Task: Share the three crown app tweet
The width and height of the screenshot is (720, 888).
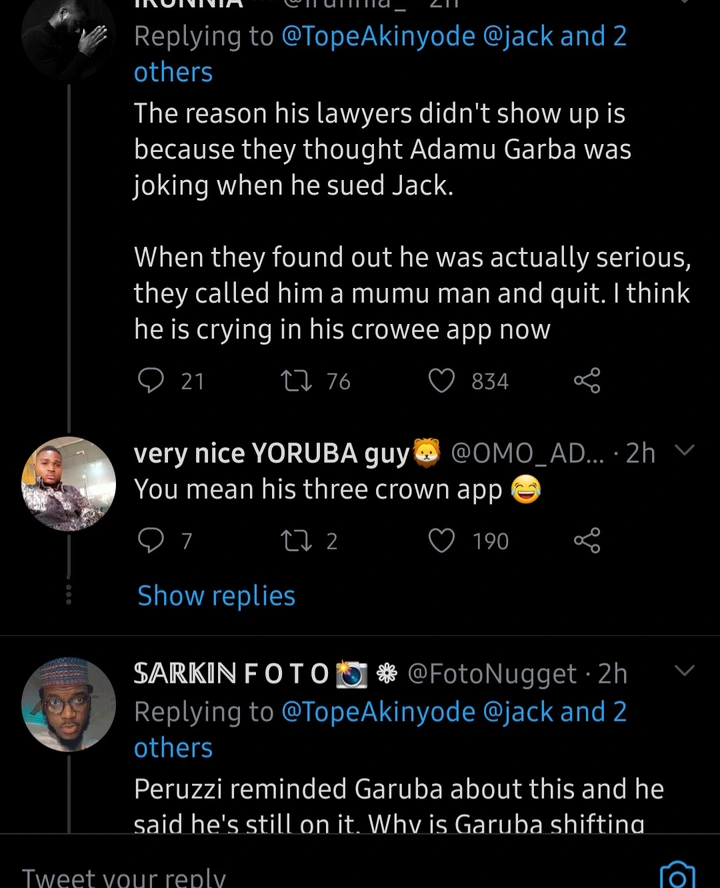Action: click(x=587, y=541)
